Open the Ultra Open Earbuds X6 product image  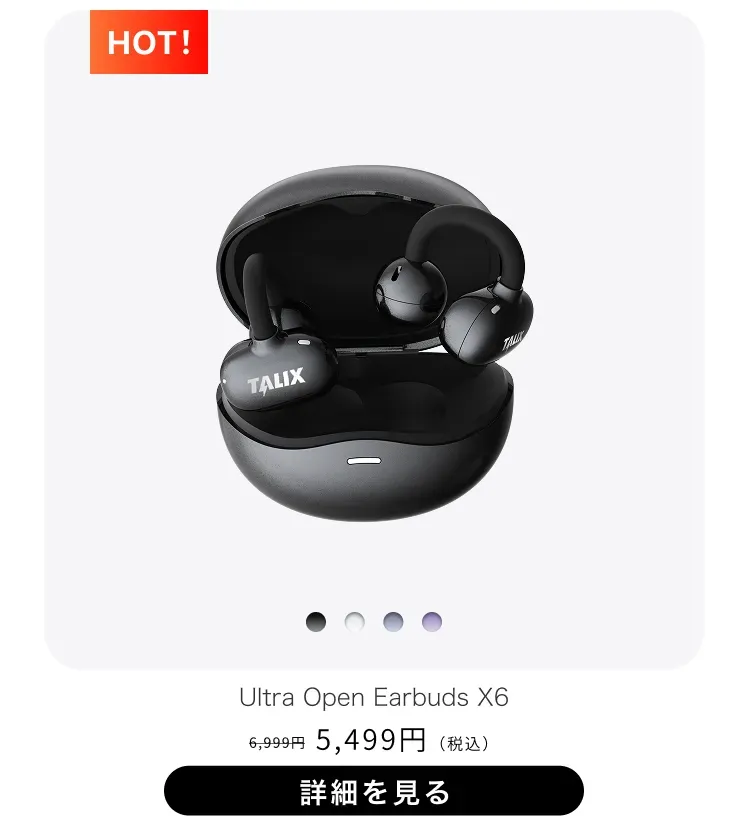pos(373,345)
